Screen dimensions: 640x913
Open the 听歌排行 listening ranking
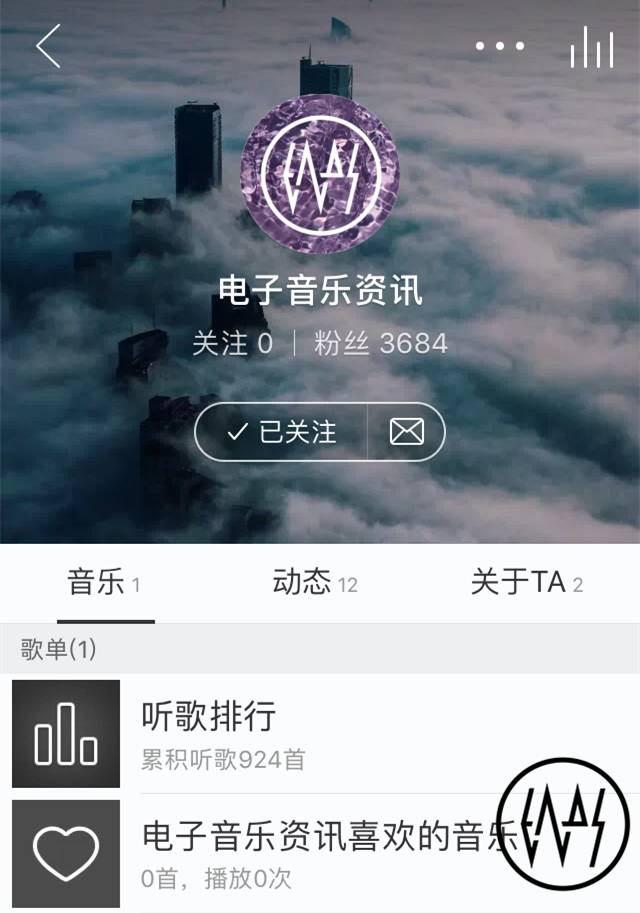point(320,733)
